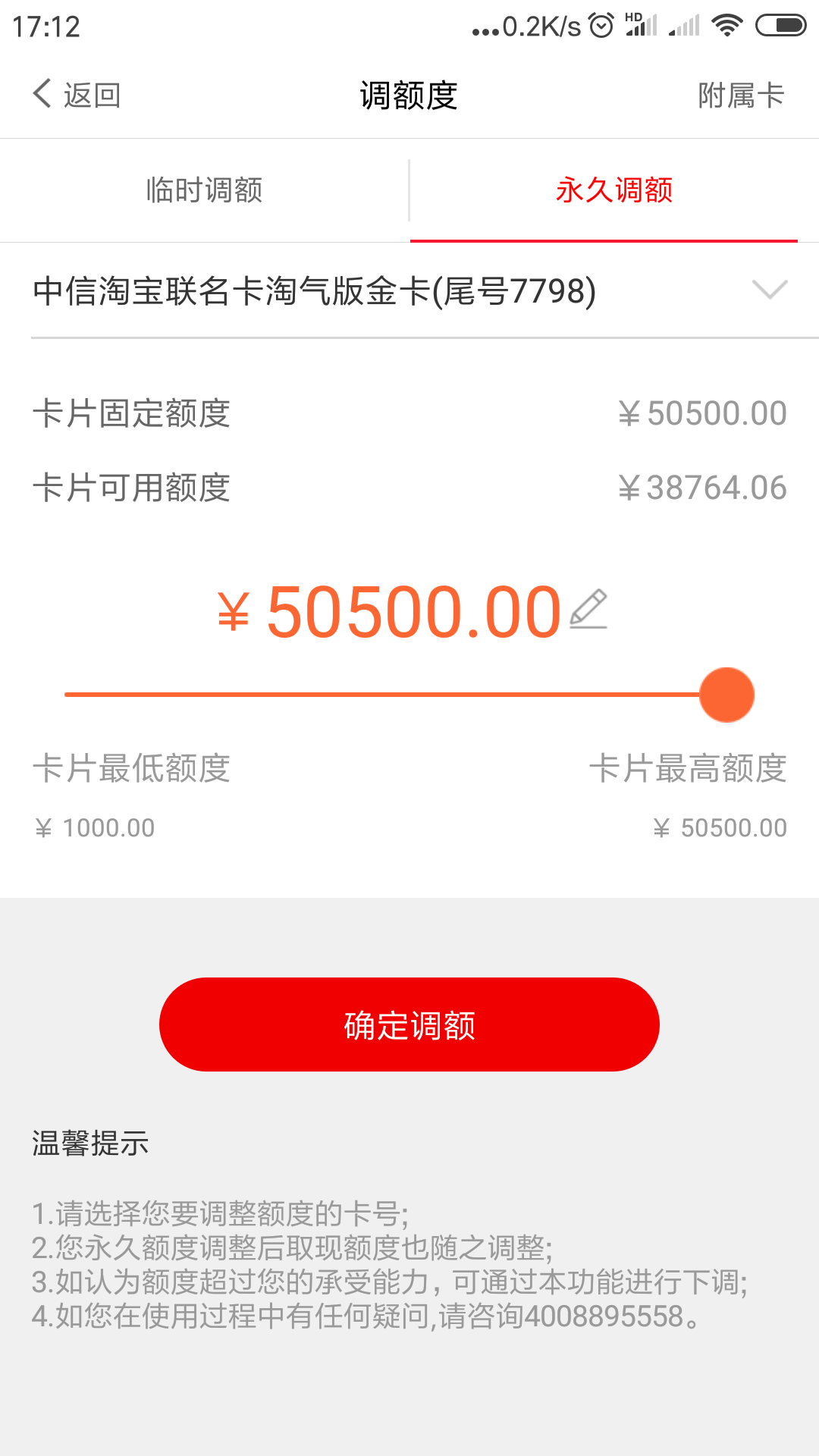Switch to the 临时调额 tab
This screenshot has height=1456, width=819.
(x=205, y=190)
